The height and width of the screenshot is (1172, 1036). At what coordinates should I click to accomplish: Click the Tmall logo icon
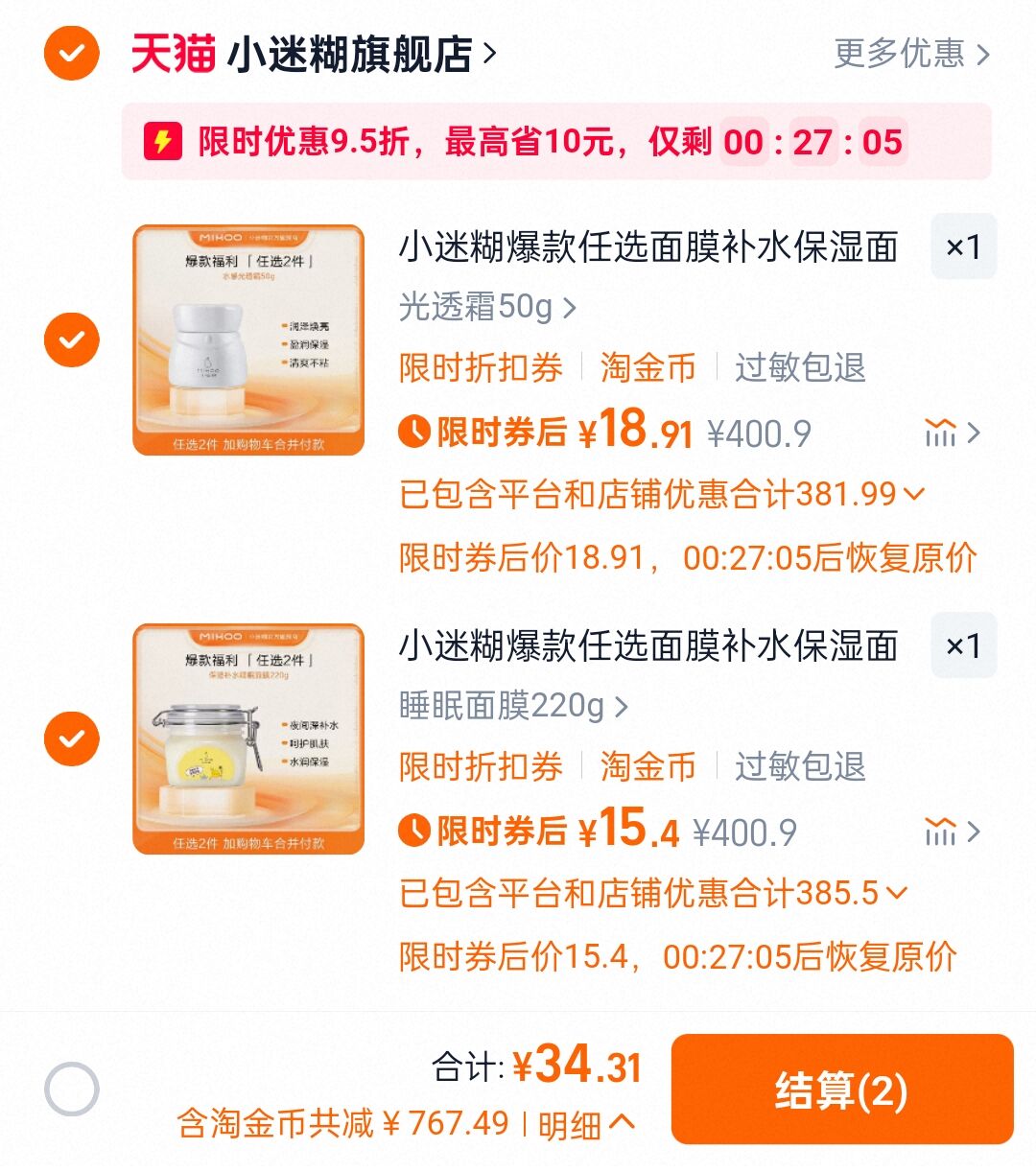(x=173, y=53)
